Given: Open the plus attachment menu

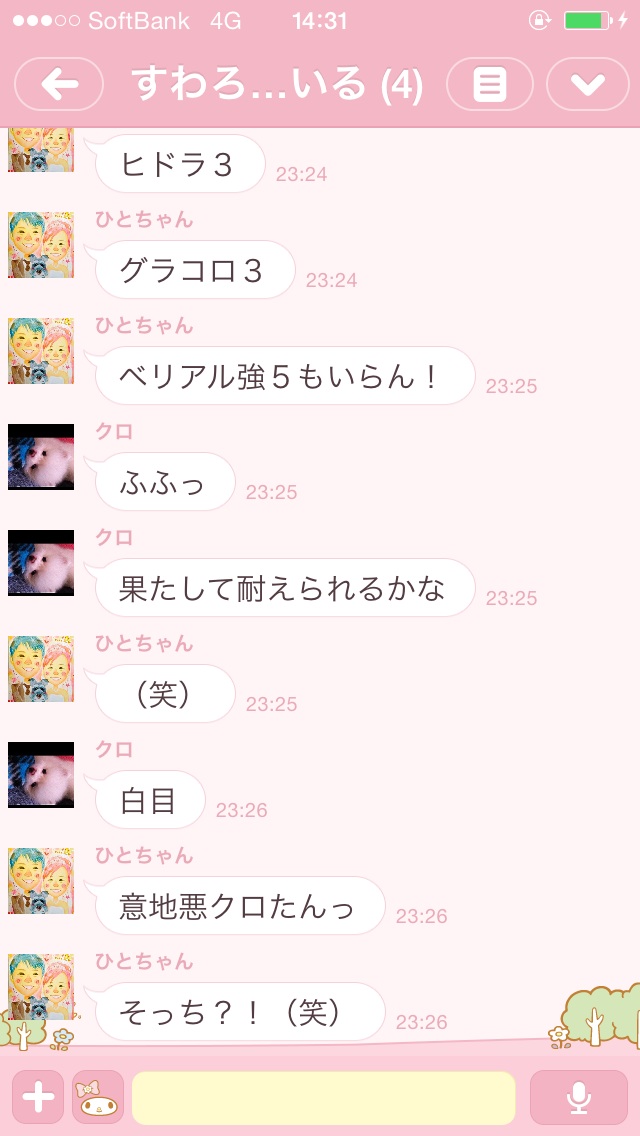Looking at the screenshot, I should click(x=38, y=1097).
